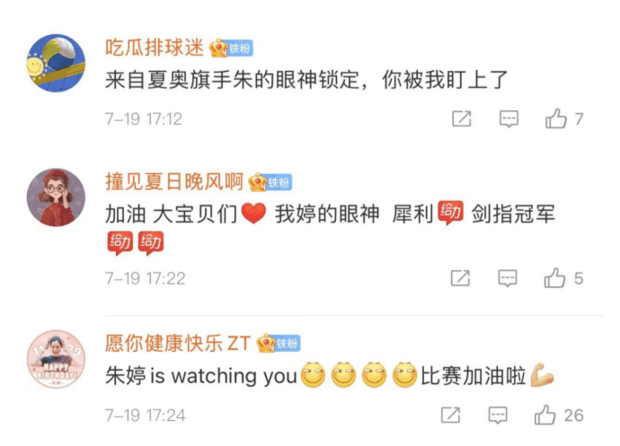Like 愿你健康快乐 ZT's comment with 26 likes
Viewport: 620px width, 446px height.
click(x=546, y=414)
